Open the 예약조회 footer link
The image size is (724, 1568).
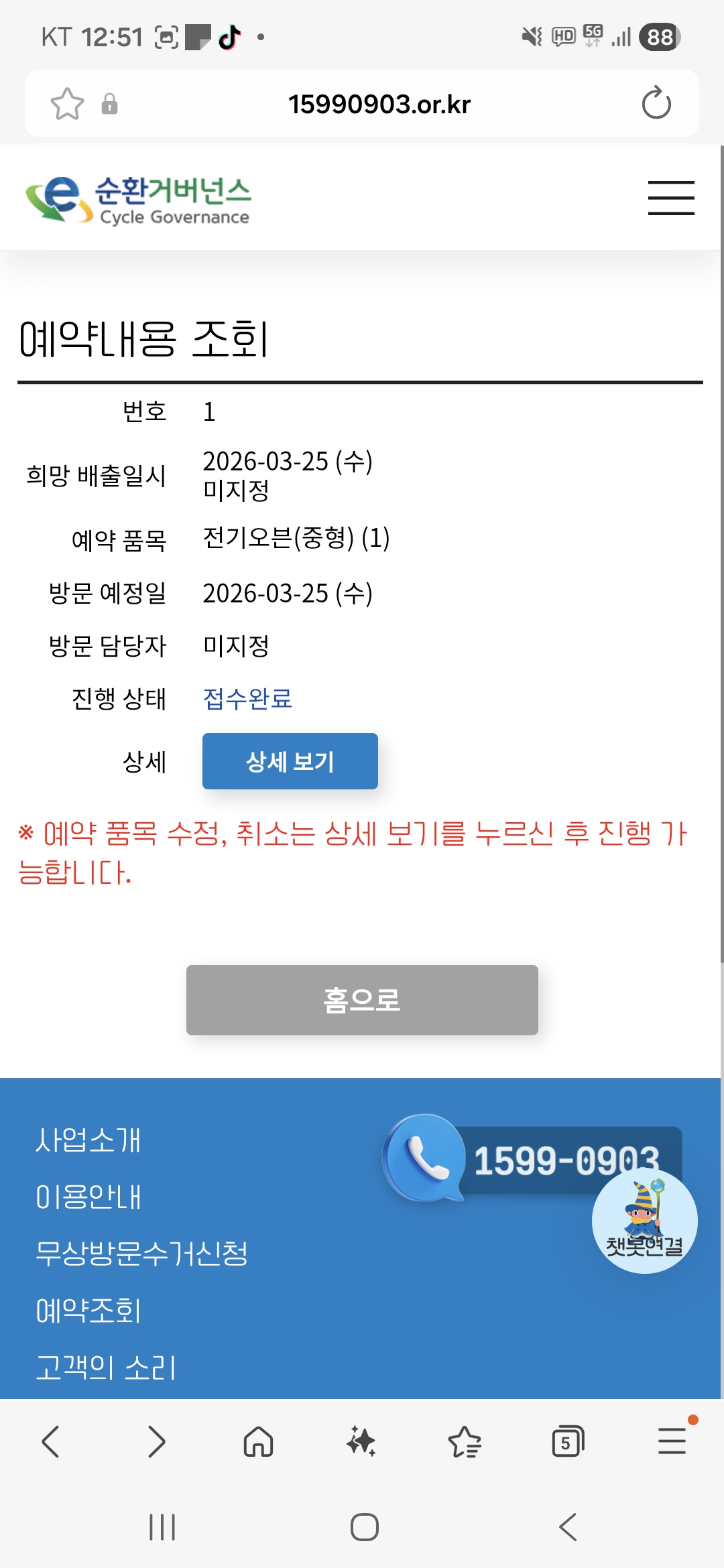[88, 1311]
